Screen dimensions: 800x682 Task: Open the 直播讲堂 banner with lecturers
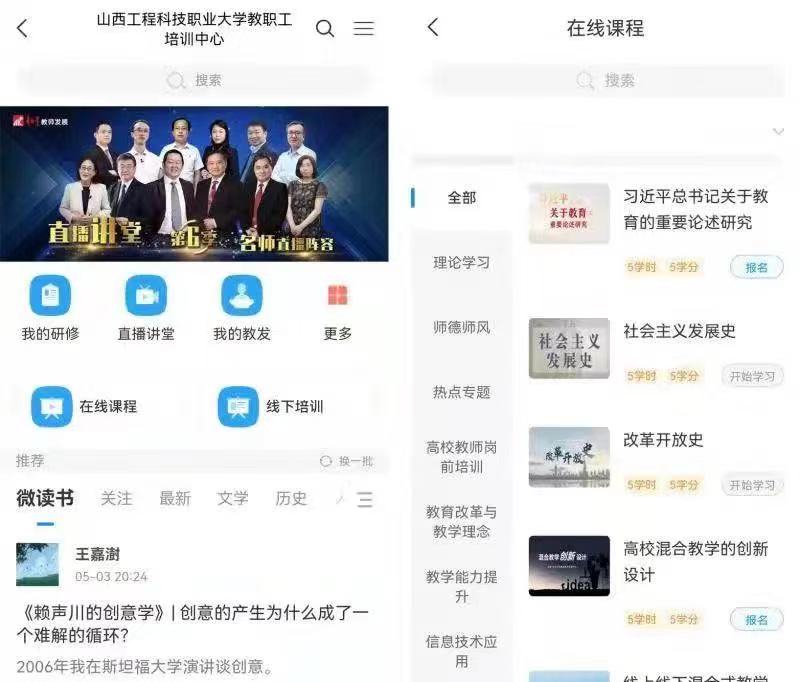[x=194, y=184]
